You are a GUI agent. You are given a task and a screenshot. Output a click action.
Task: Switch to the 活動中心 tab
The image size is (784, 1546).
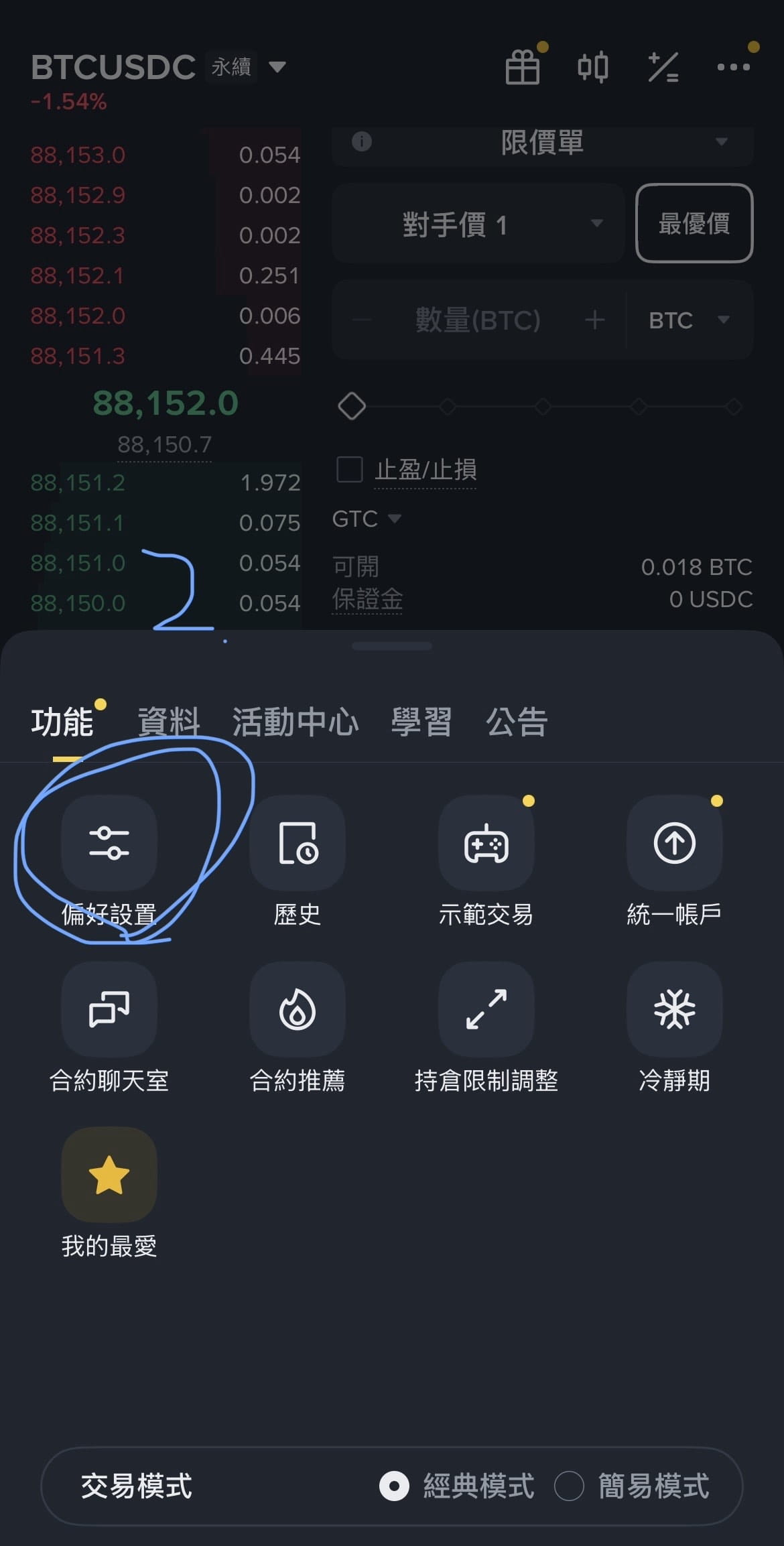[296, 722]
